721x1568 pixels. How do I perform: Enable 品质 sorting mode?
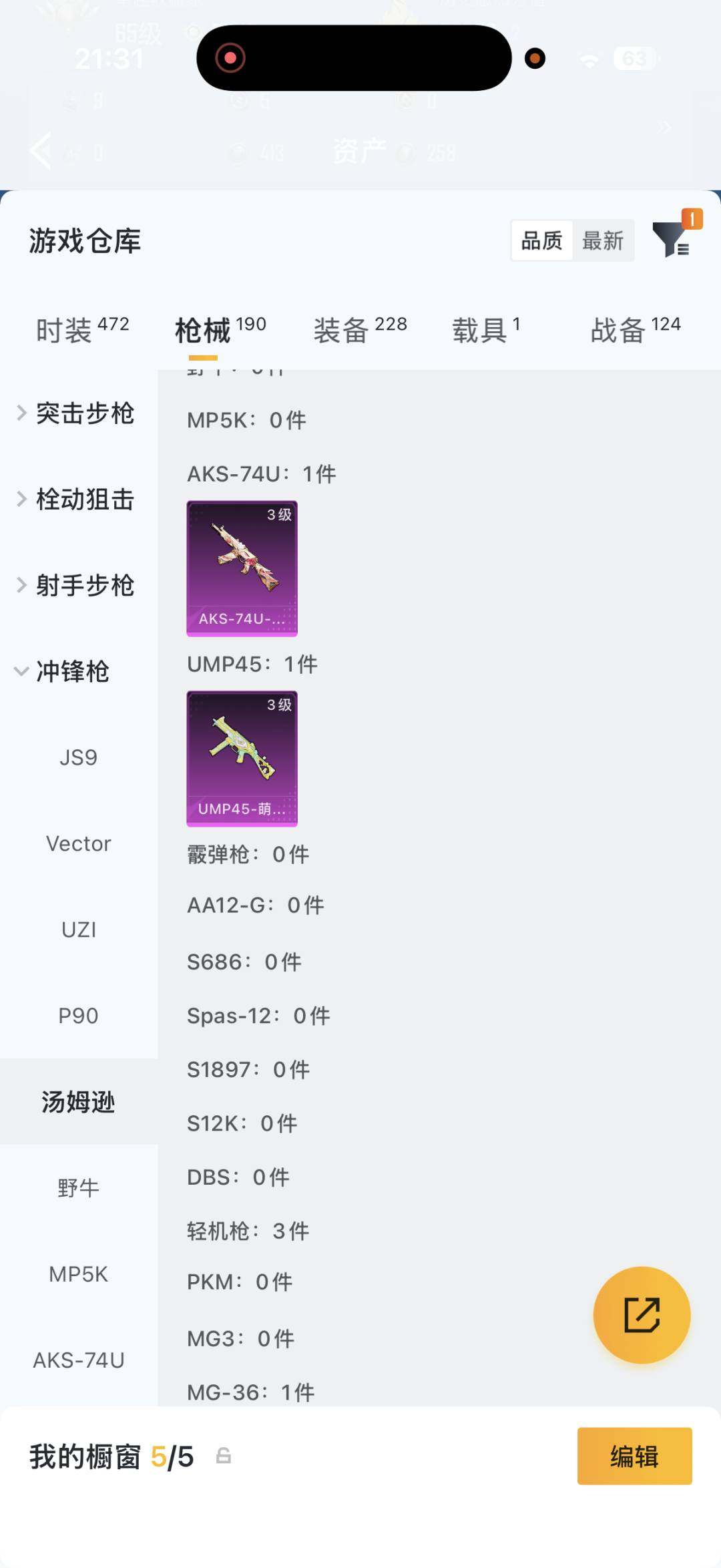pyautogui.click(x=541, y=240)
